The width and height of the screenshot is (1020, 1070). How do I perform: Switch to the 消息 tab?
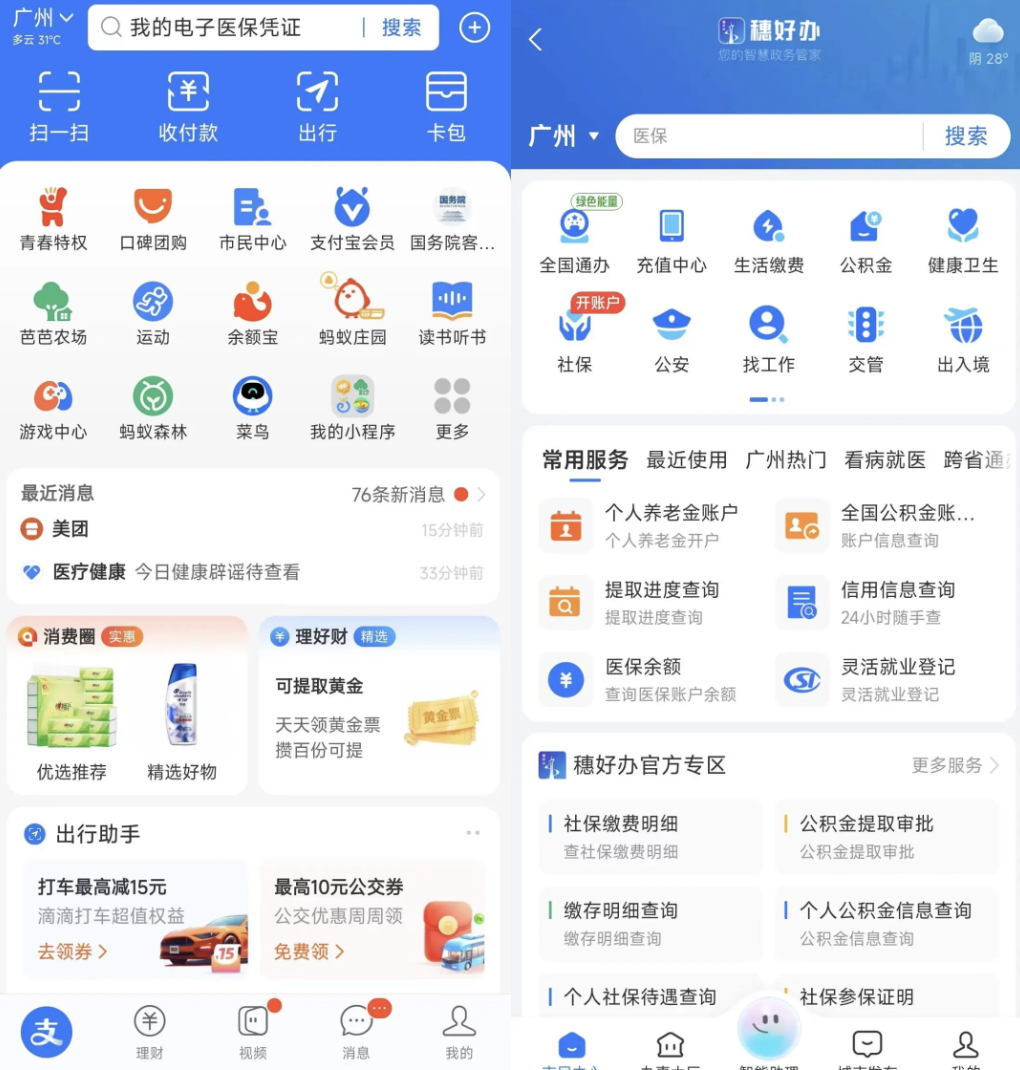pyautogui.click(x=356, y=1030)
